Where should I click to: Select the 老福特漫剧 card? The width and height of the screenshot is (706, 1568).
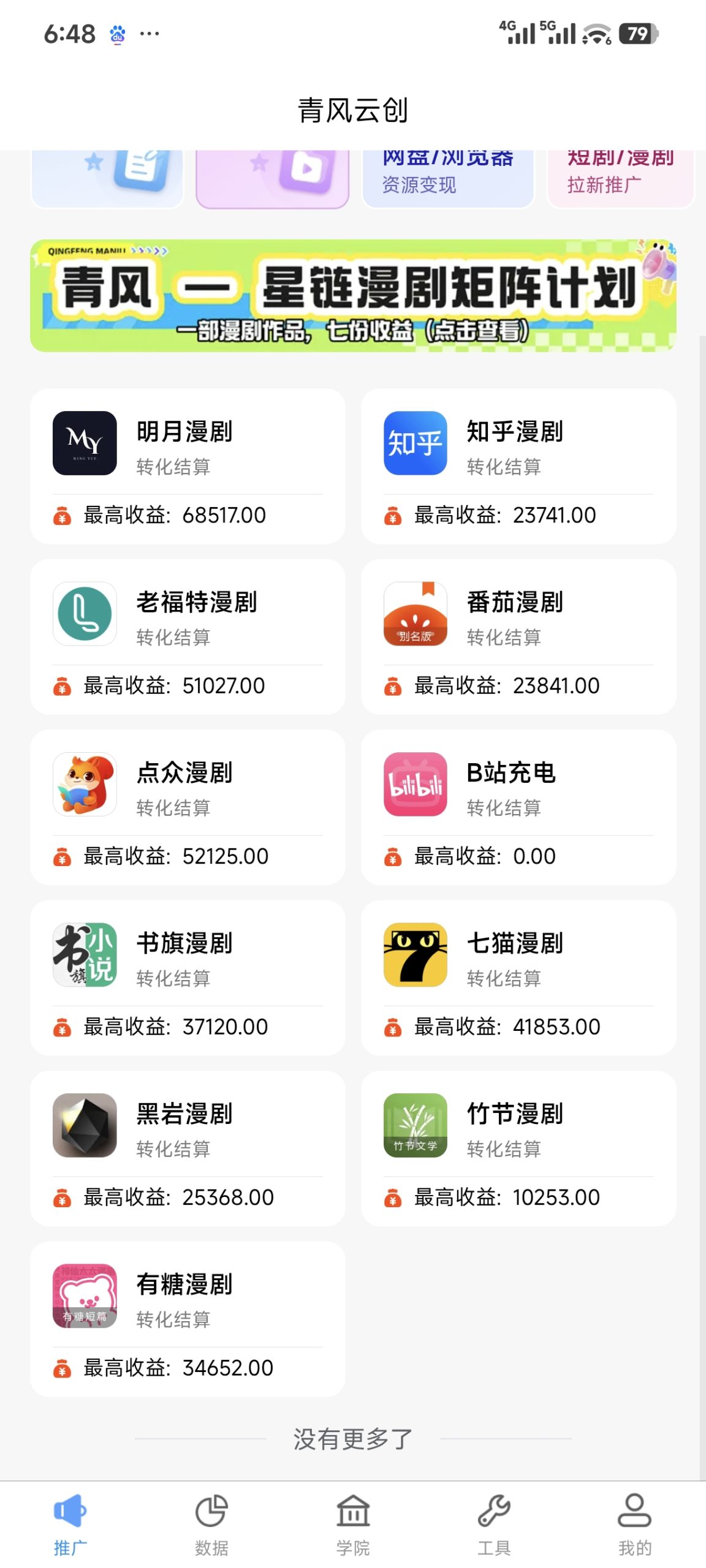[188, 636]
